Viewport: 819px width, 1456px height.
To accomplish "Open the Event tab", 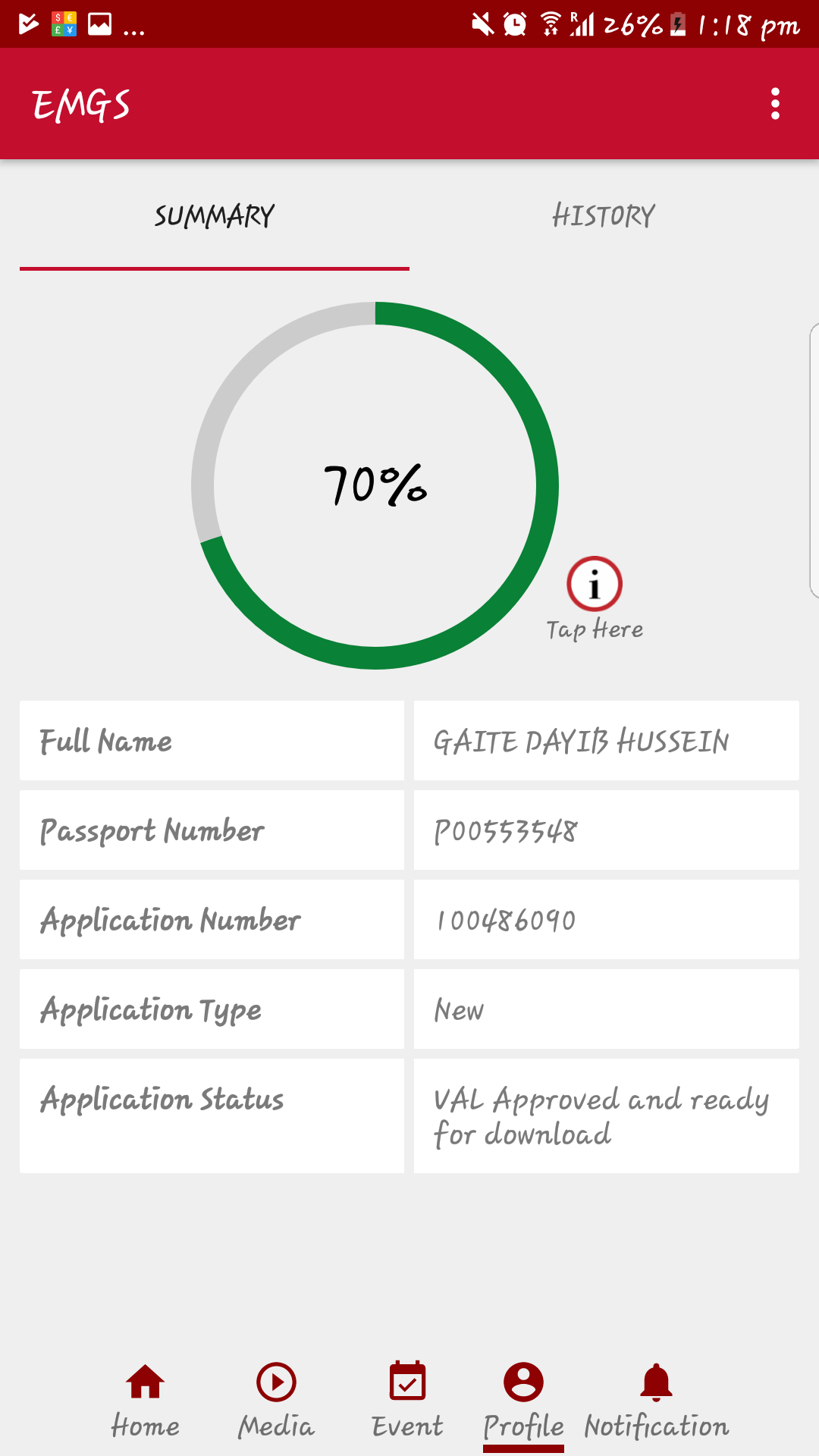I will [407, 1400].
